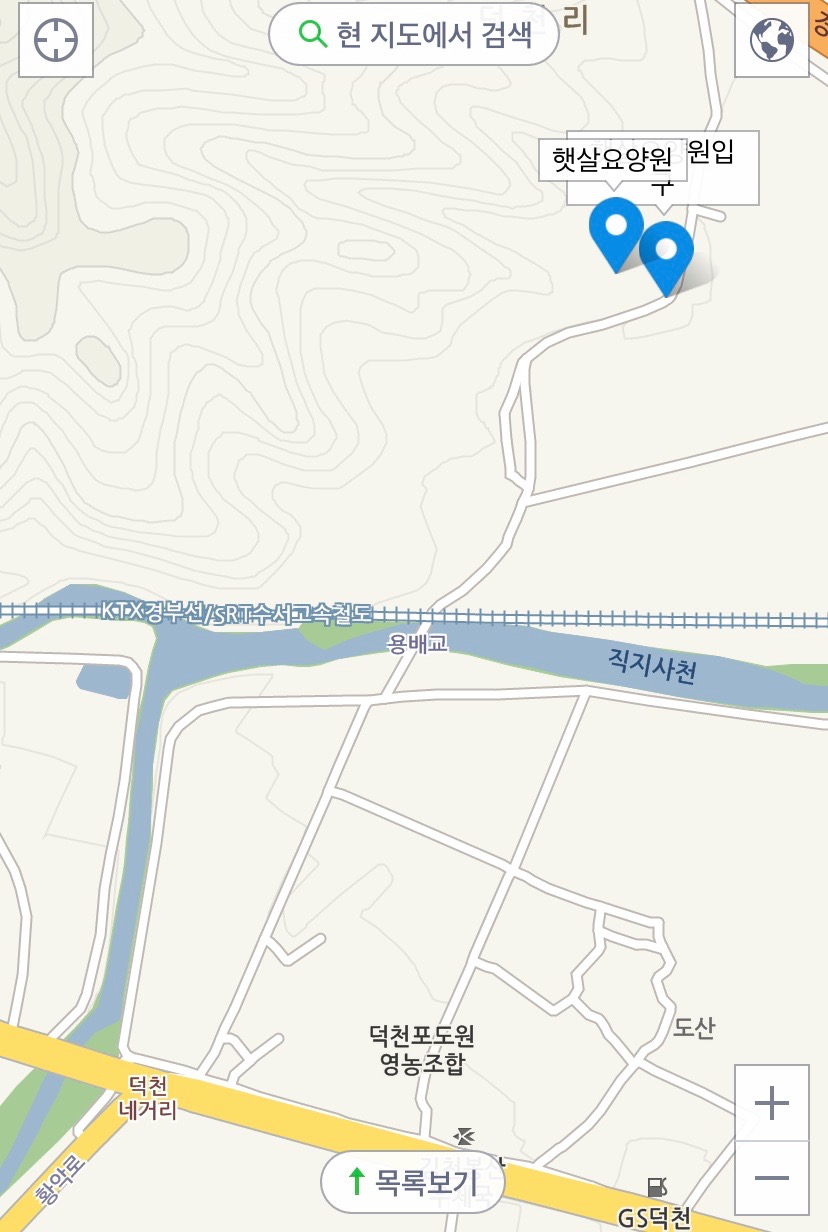Zoom out with the minus button
Screen dimensions: 828x1232
coord(771,1178)
